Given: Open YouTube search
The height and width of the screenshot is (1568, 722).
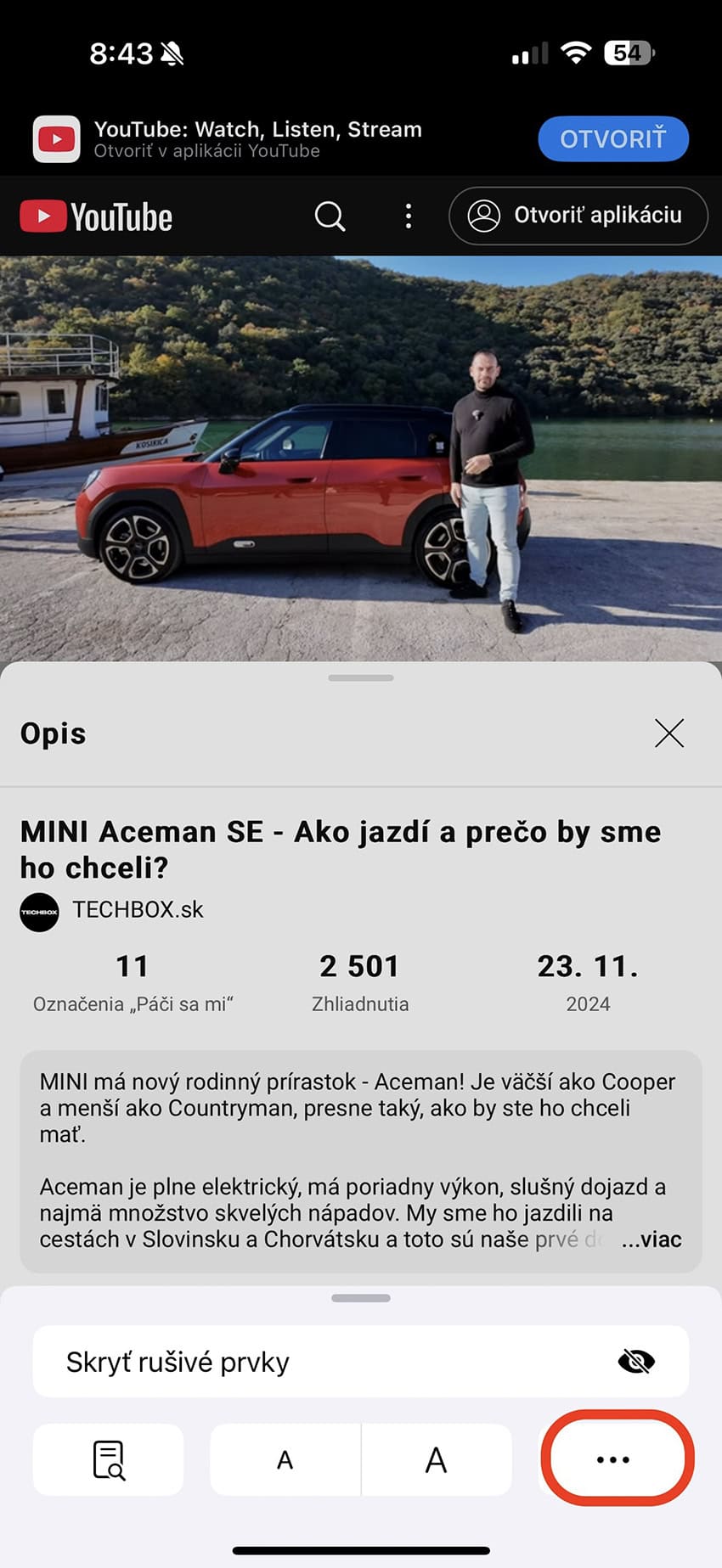Looking at the screenshot, I should tap(330, 216).
